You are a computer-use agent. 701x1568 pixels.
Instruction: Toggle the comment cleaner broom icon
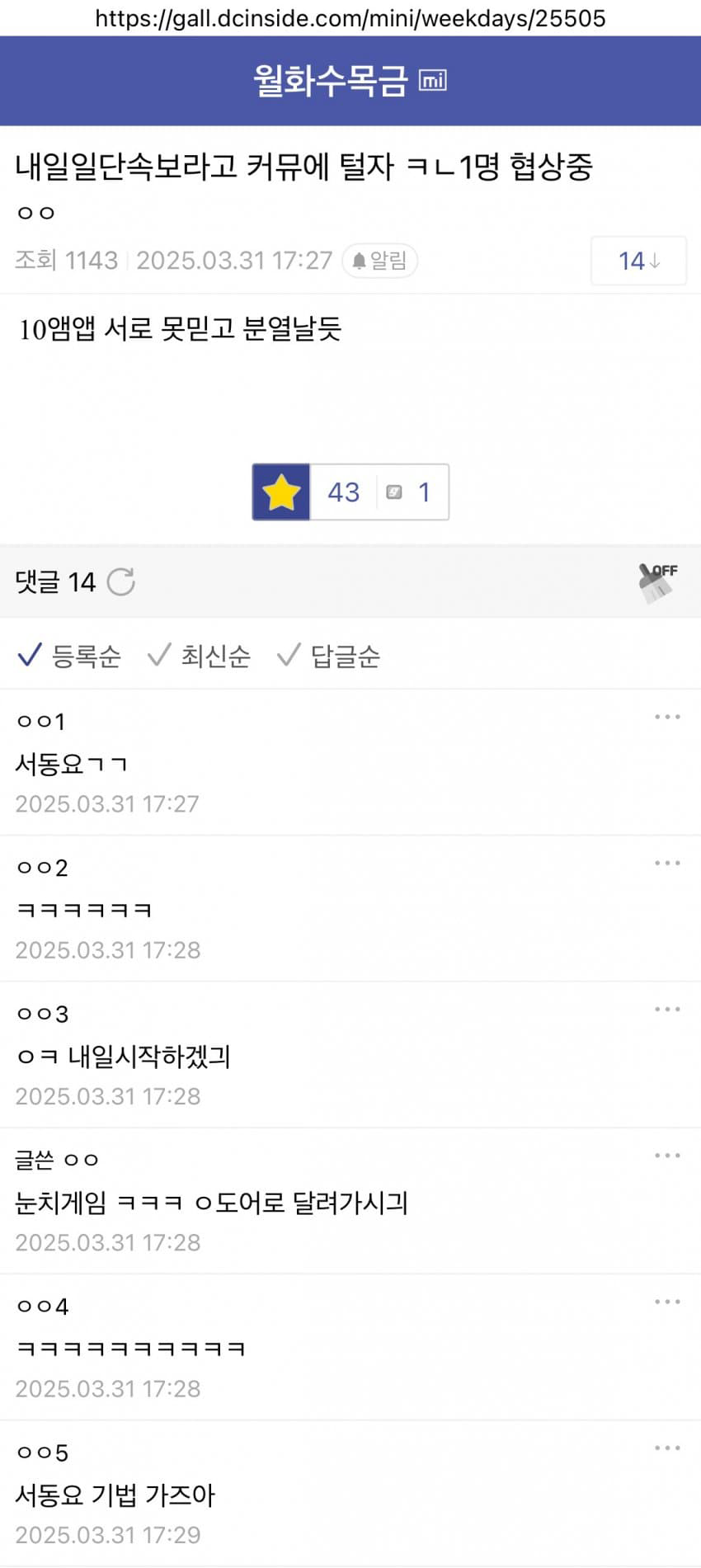[x=657, y=582]
